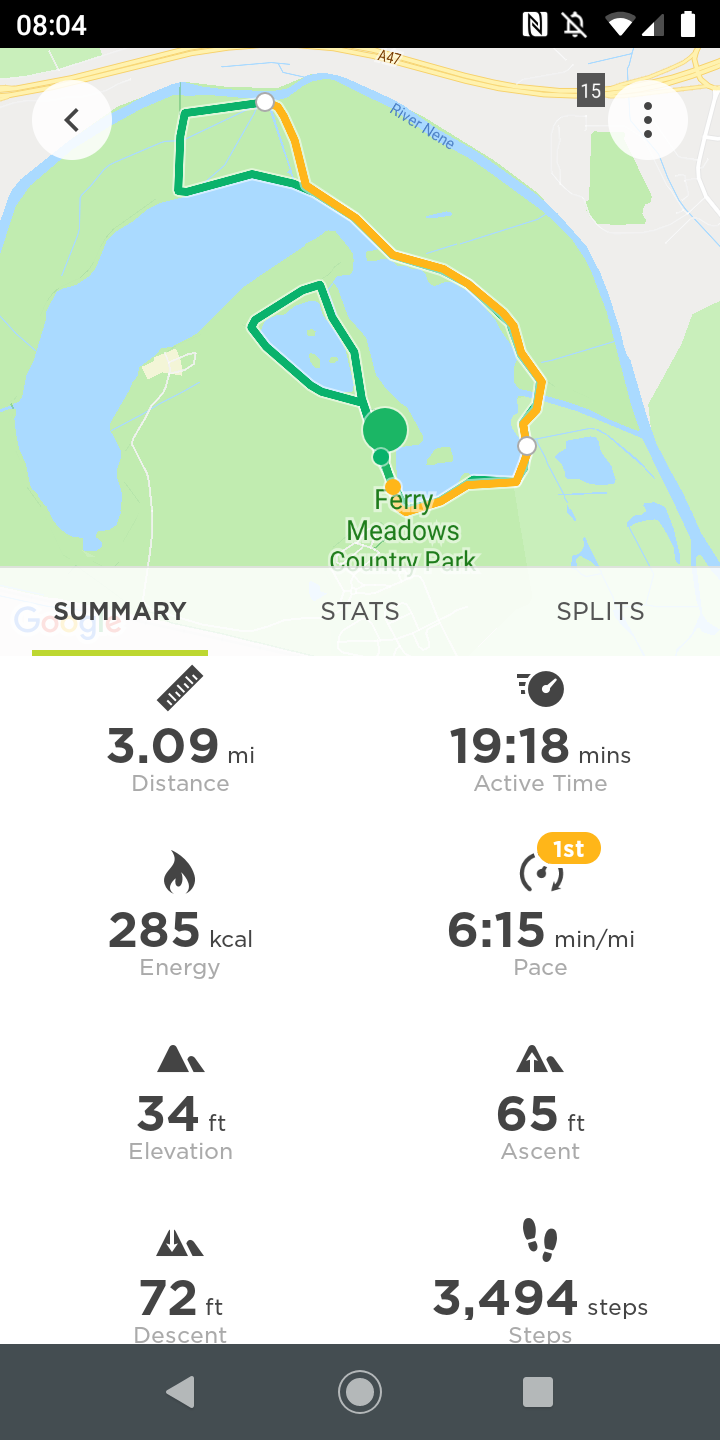Open the three-dot overflow menu
Viewport: 720px width, 1440px height.
[647, 120]
